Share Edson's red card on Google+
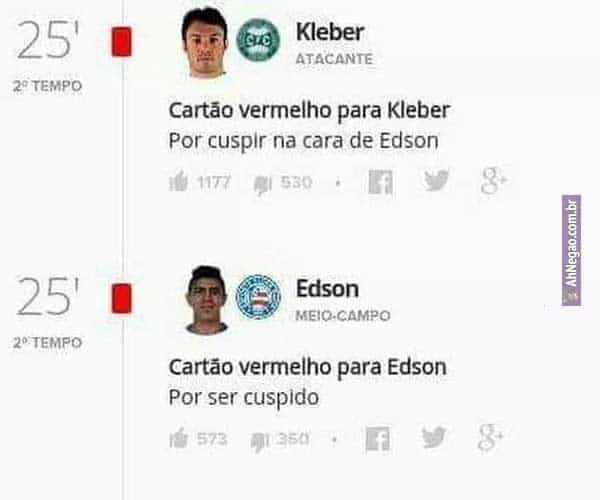This screenshot has height=500, width=600. 490,437
